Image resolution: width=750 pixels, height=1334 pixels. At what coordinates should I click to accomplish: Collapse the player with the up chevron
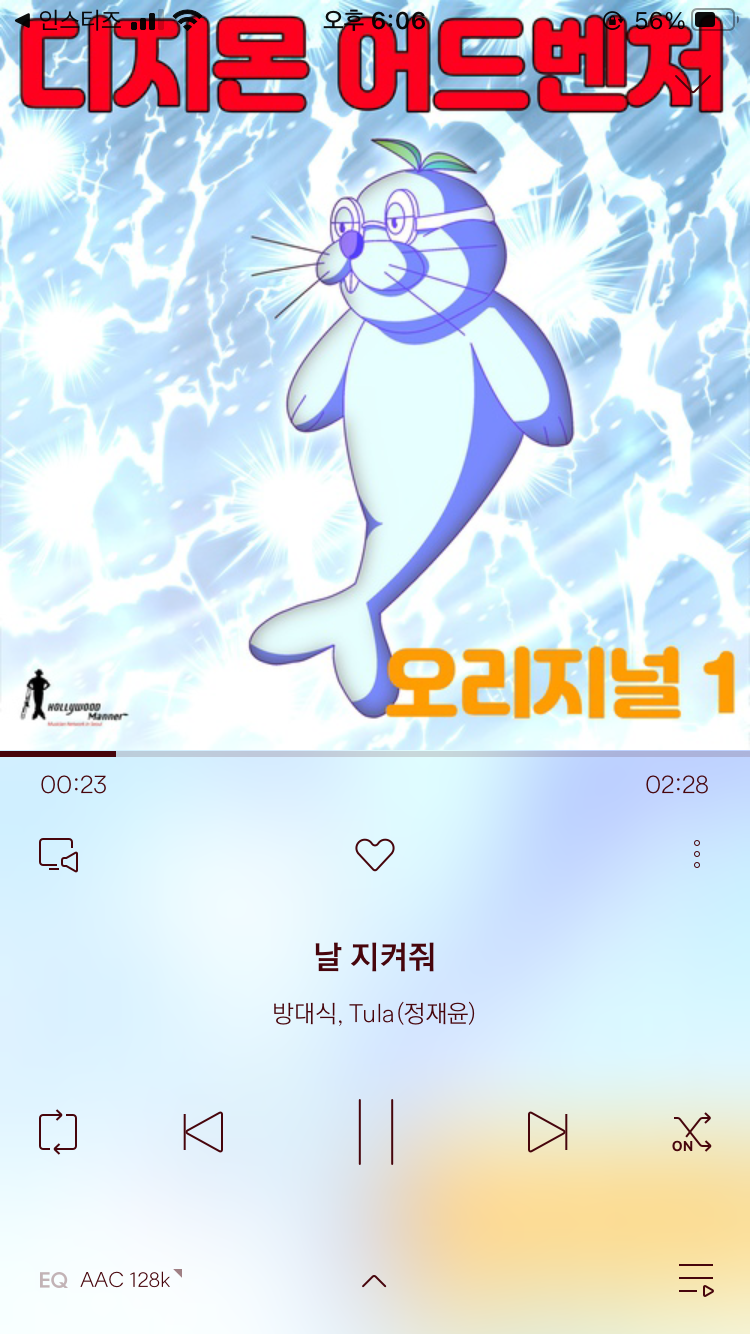(375, 1279)
